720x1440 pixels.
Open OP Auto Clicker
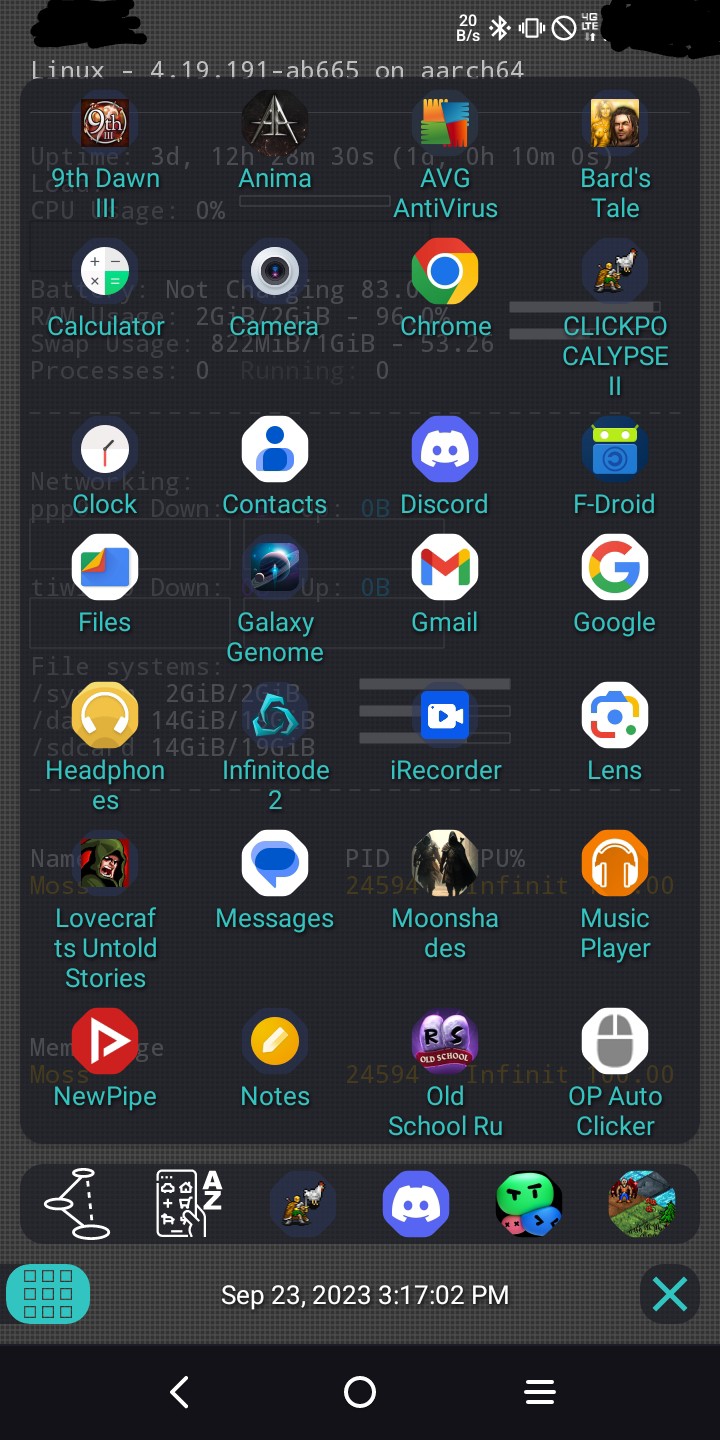pos(615,1042)
